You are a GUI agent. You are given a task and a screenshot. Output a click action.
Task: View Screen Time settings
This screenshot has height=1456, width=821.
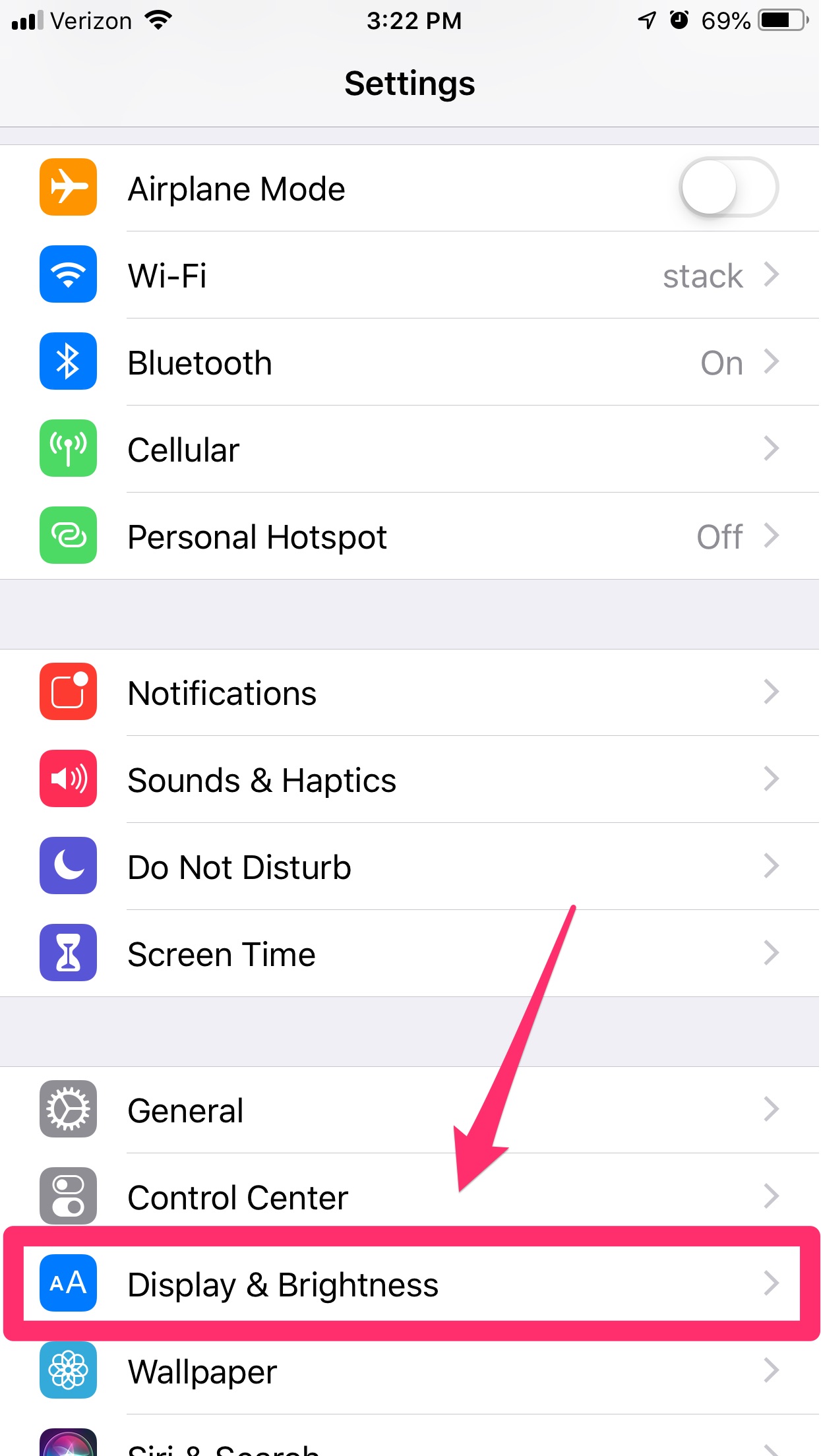[x=410, y=954]
